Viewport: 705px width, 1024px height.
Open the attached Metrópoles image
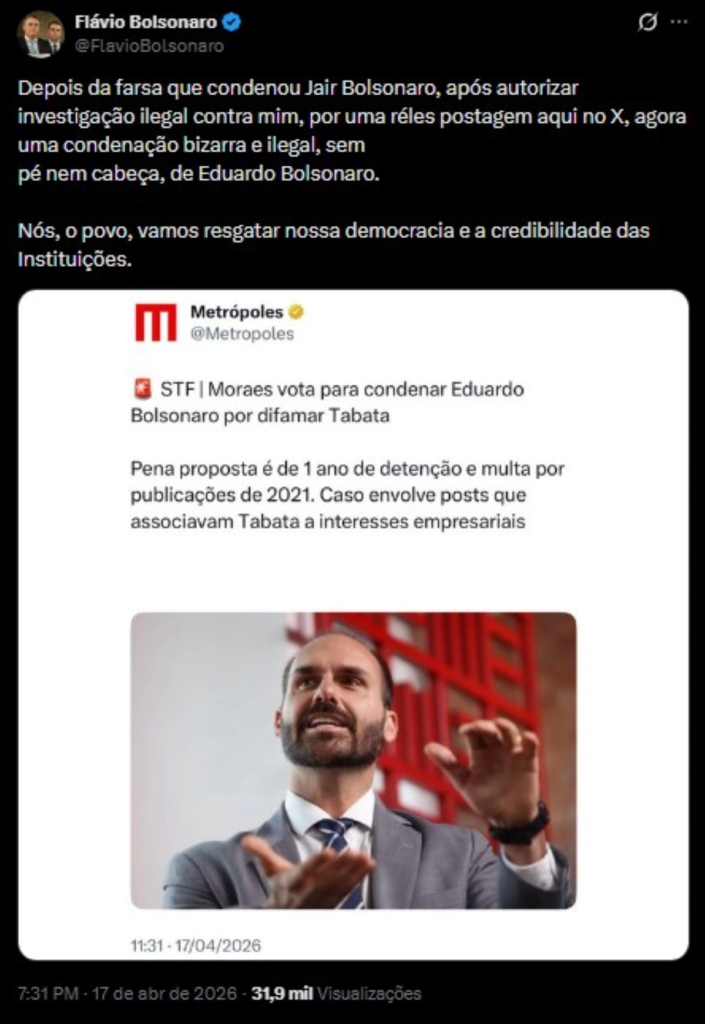(x=353, y=624)
